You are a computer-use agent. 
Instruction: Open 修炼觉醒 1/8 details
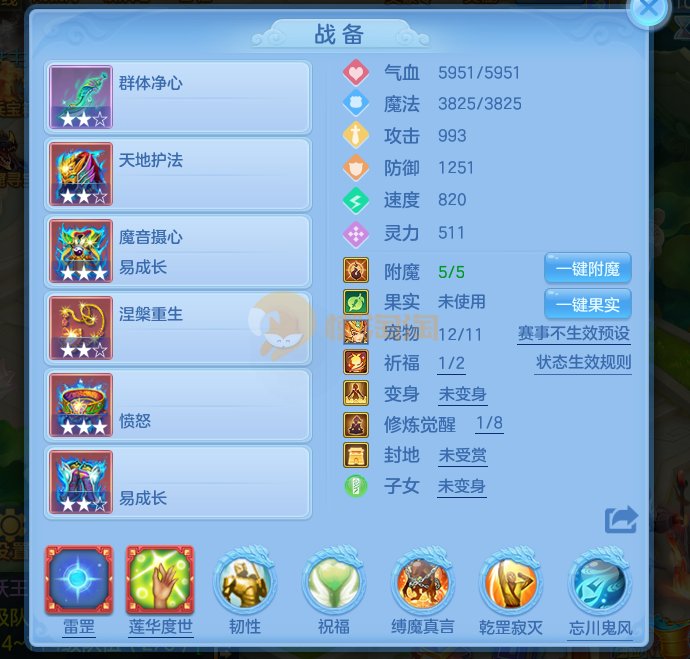point(489,424)
